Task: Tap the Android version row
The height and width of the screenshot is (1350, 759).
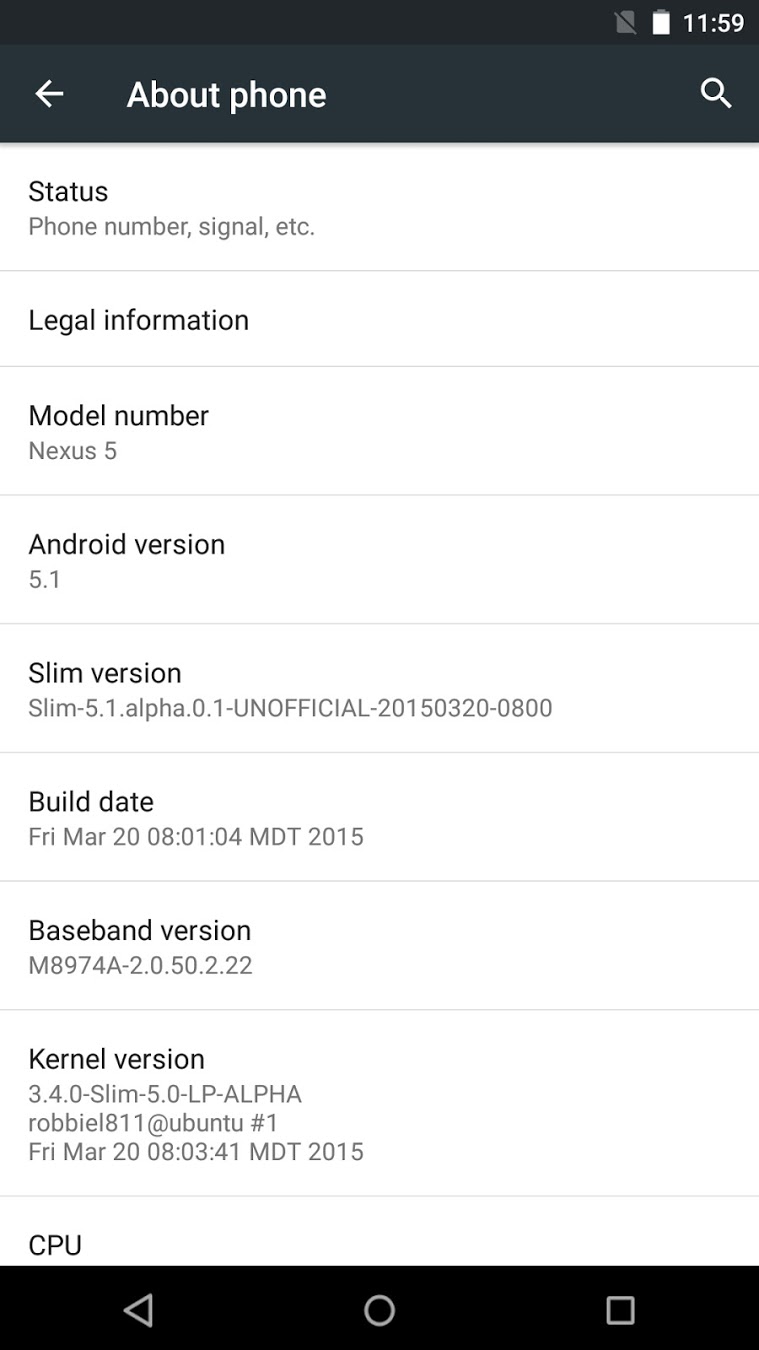Action: tap(379, 560)
